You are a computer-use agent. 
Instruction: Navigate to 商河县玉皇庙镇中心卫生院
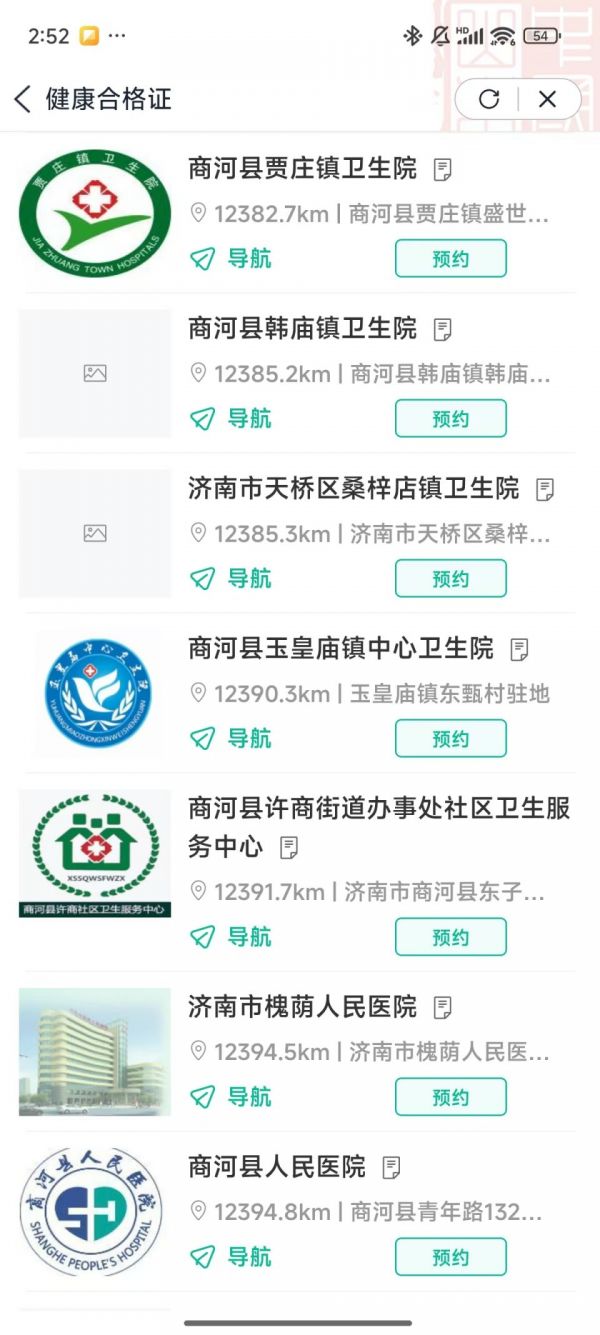point(232,739)
